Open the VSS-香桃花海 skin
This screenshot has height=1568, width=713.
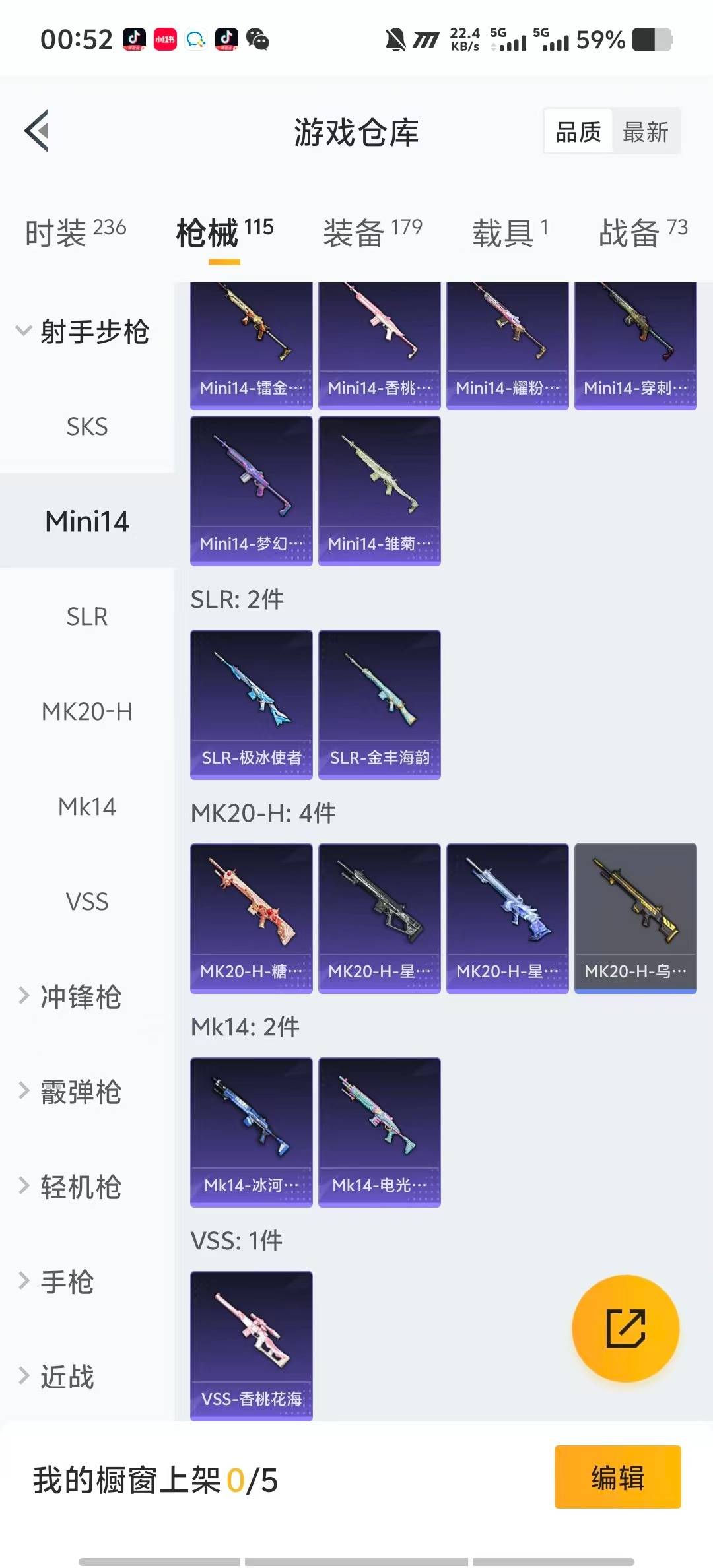[x=251, y=1345]
